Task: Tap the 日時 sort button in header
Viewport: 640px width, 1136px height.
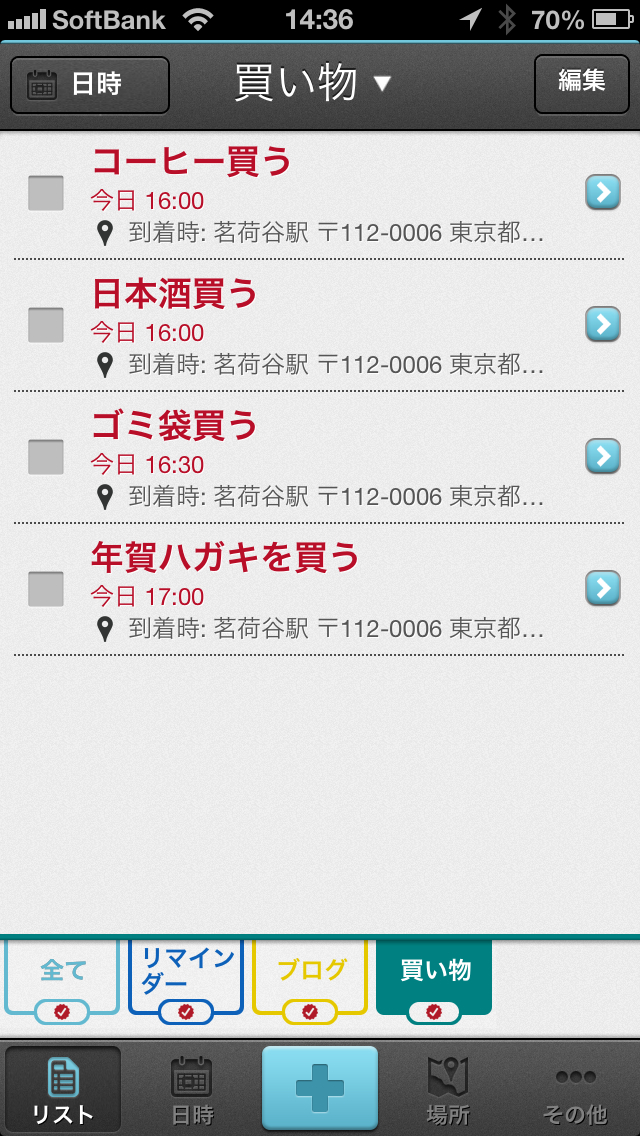Action: pos(90,84)
